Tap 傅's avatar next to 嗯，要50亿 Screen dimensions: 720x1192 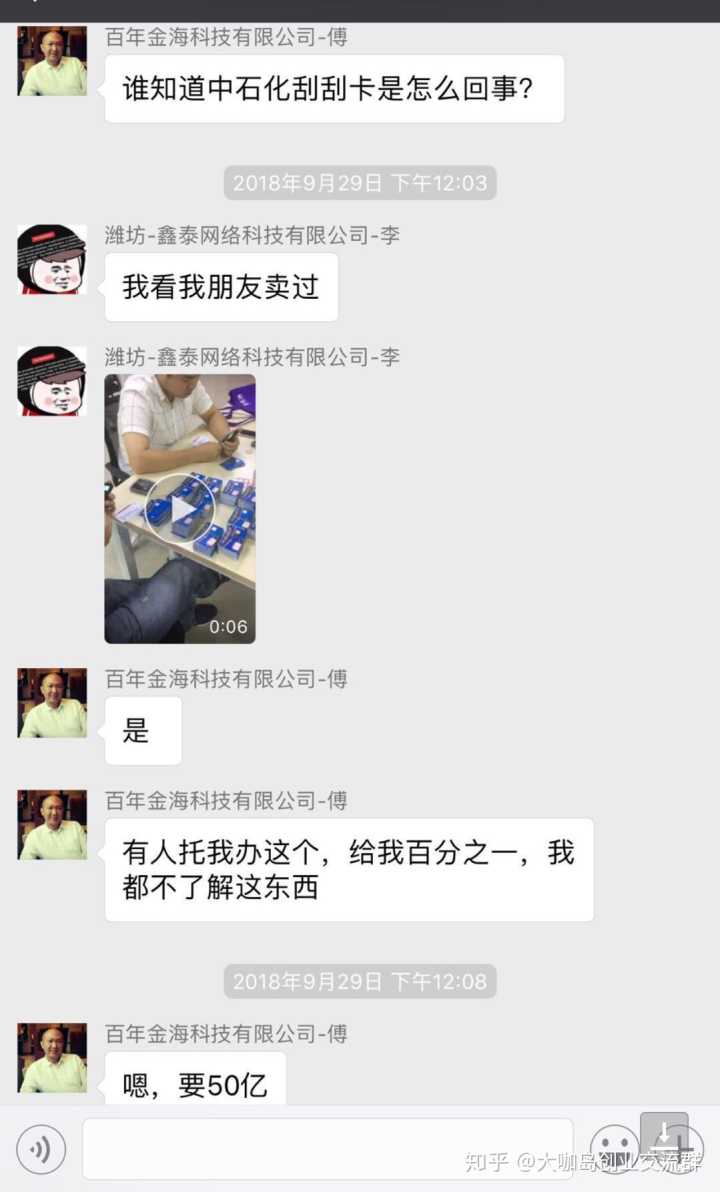(52, 1058)
